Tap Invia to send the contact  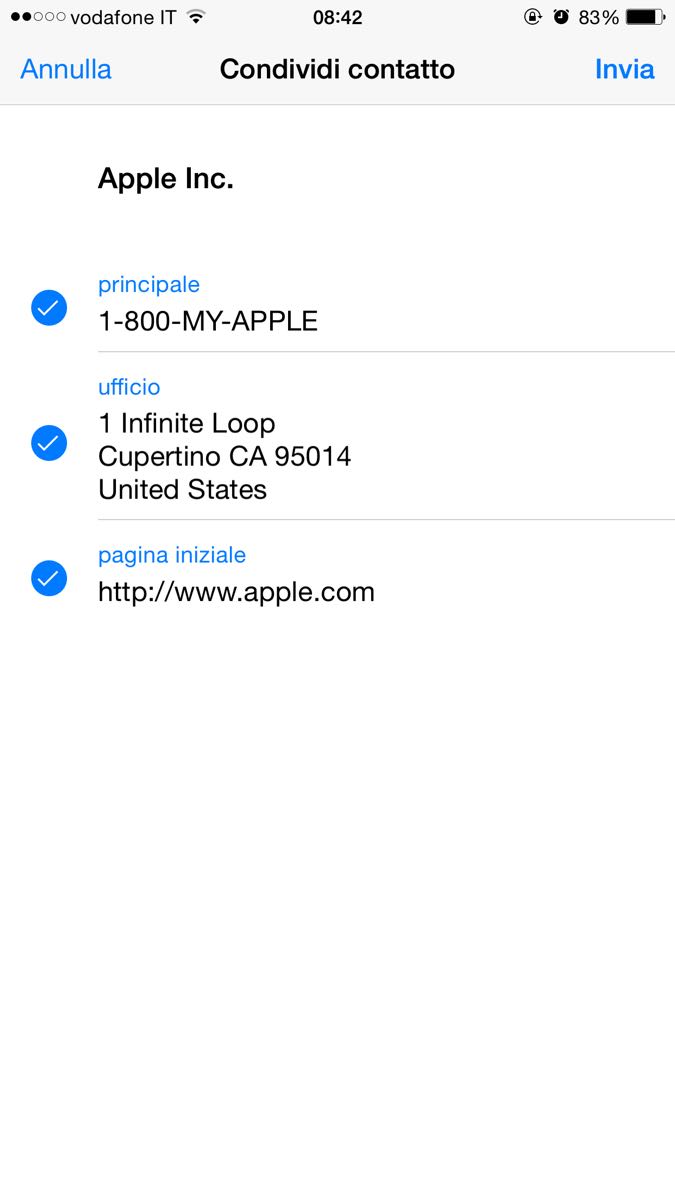(624, 69)
